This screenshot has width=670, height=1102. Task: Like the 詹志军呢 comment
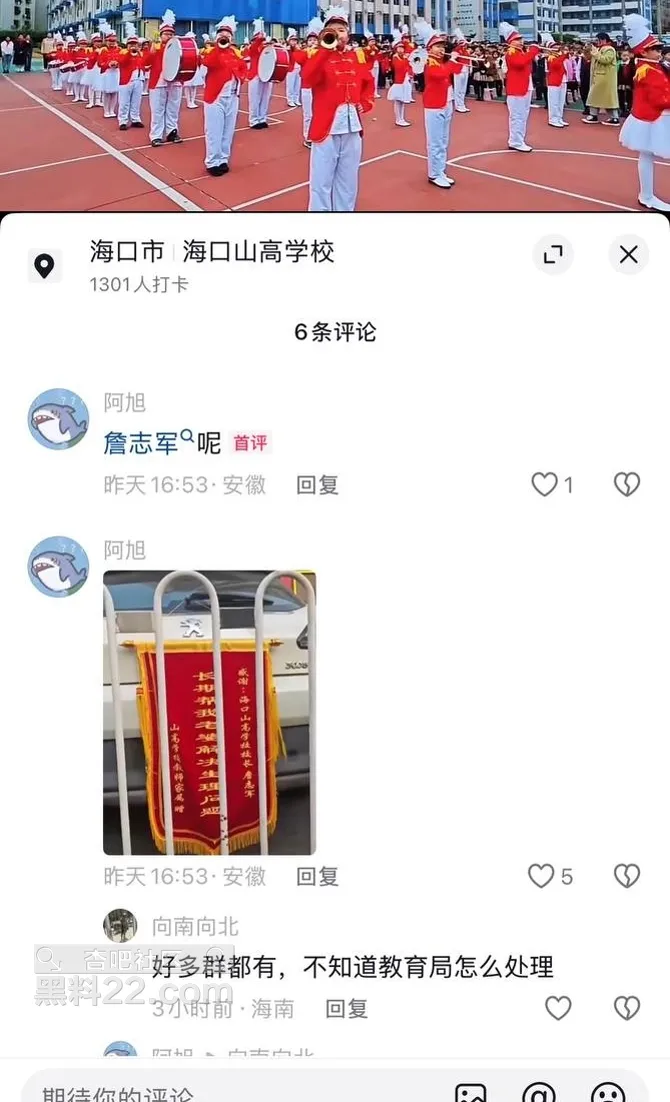click(545, 485)
